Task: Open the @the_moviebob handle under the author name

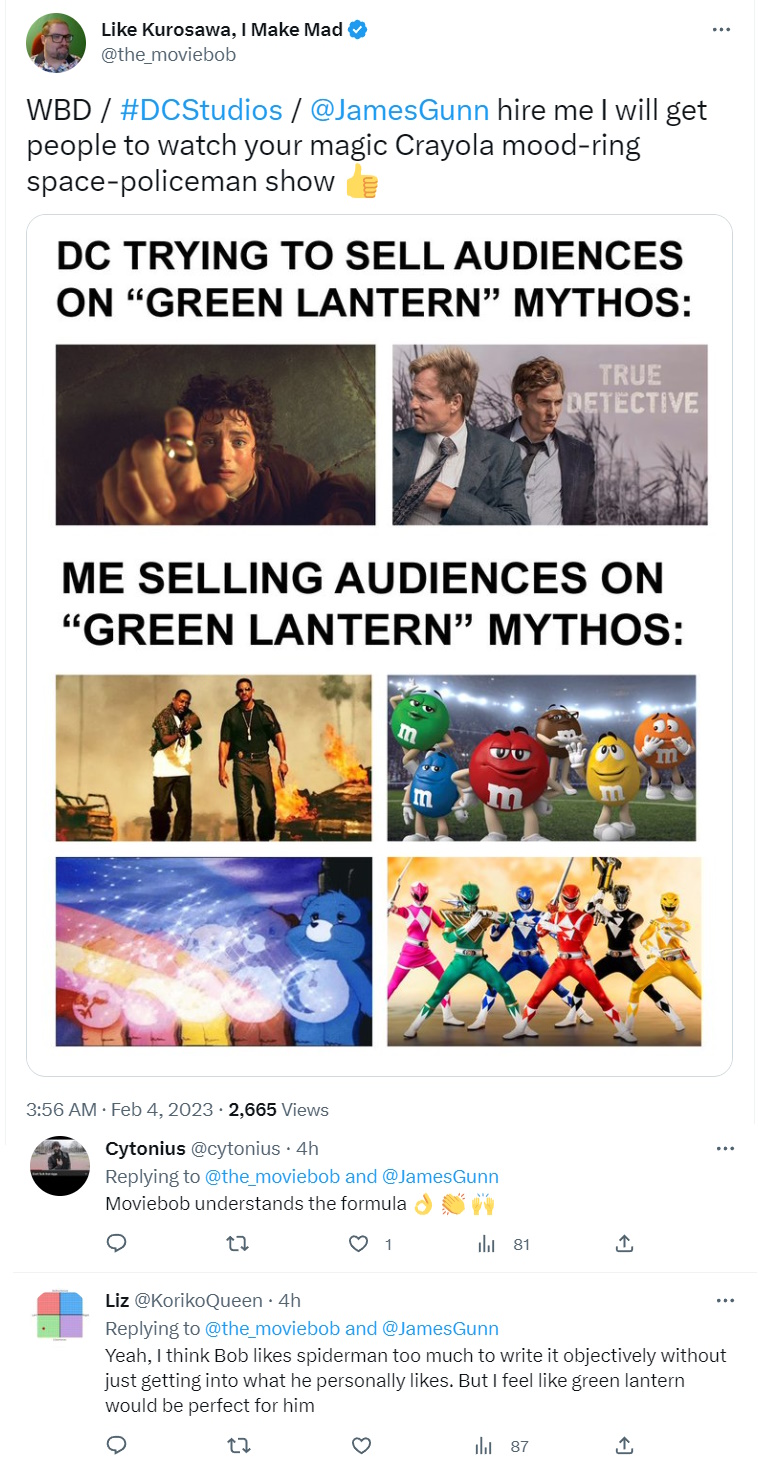Action: [168, 55]
